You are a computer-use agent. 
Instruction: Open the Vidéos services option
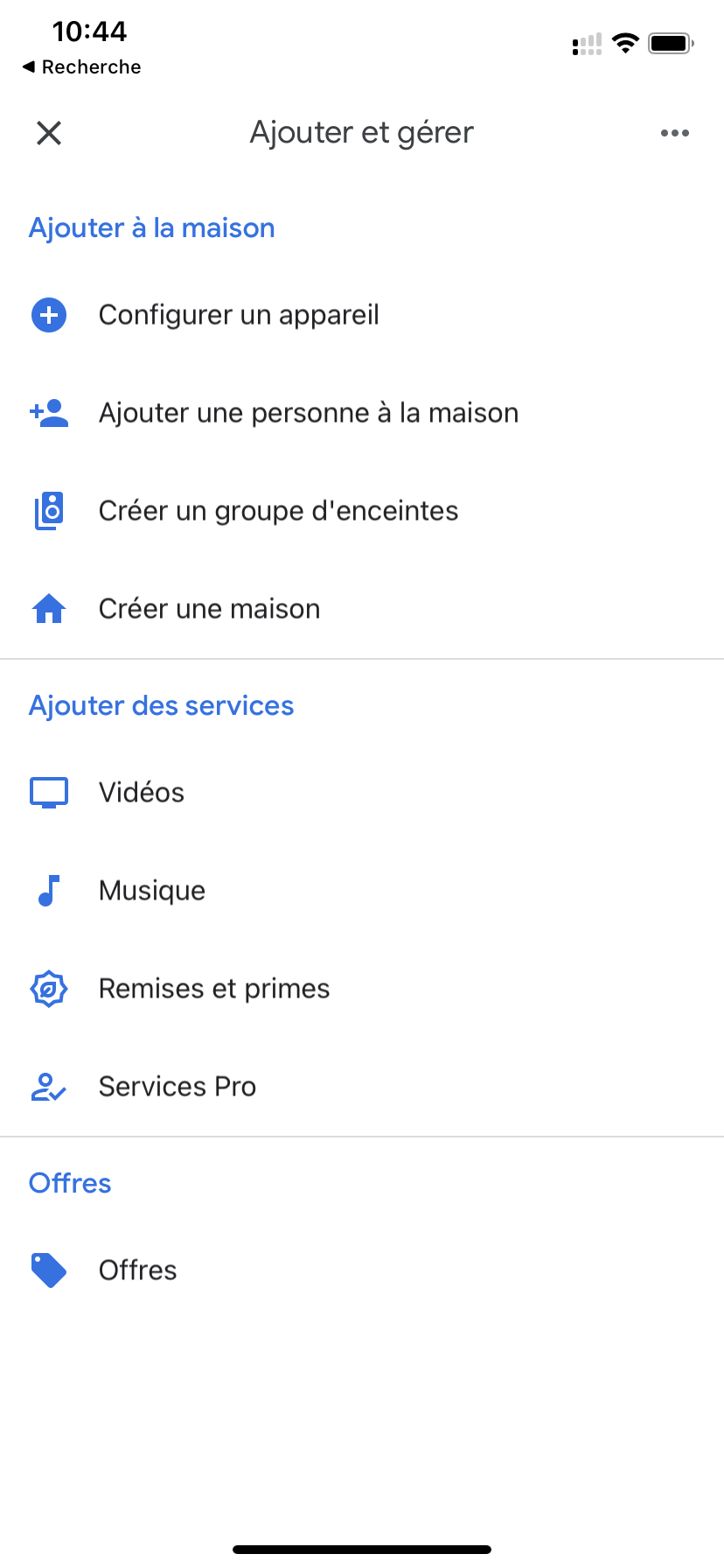point(362,793)
